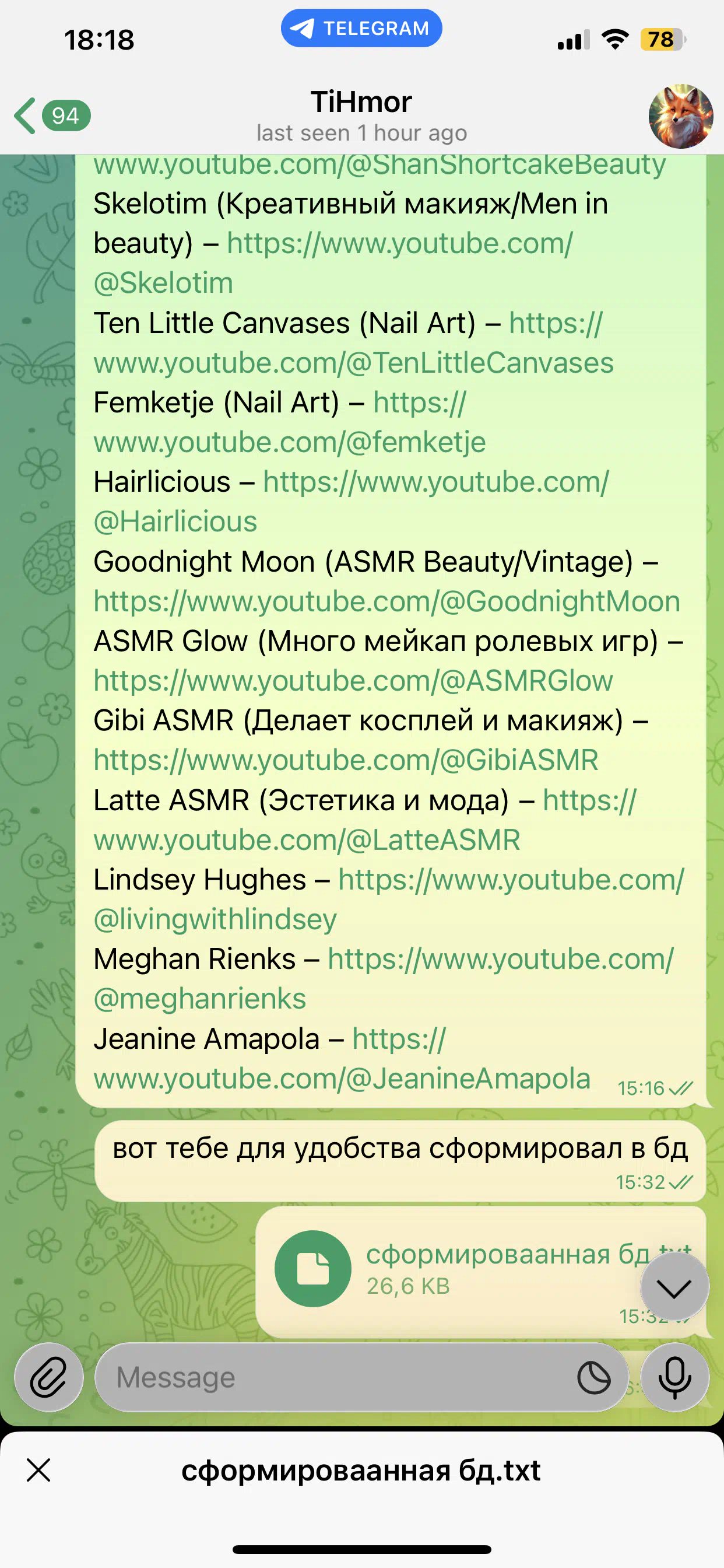The image size is (724, 1568).
Task: Open the GoodnightMoon YouTube link
Action: point(386,601)
